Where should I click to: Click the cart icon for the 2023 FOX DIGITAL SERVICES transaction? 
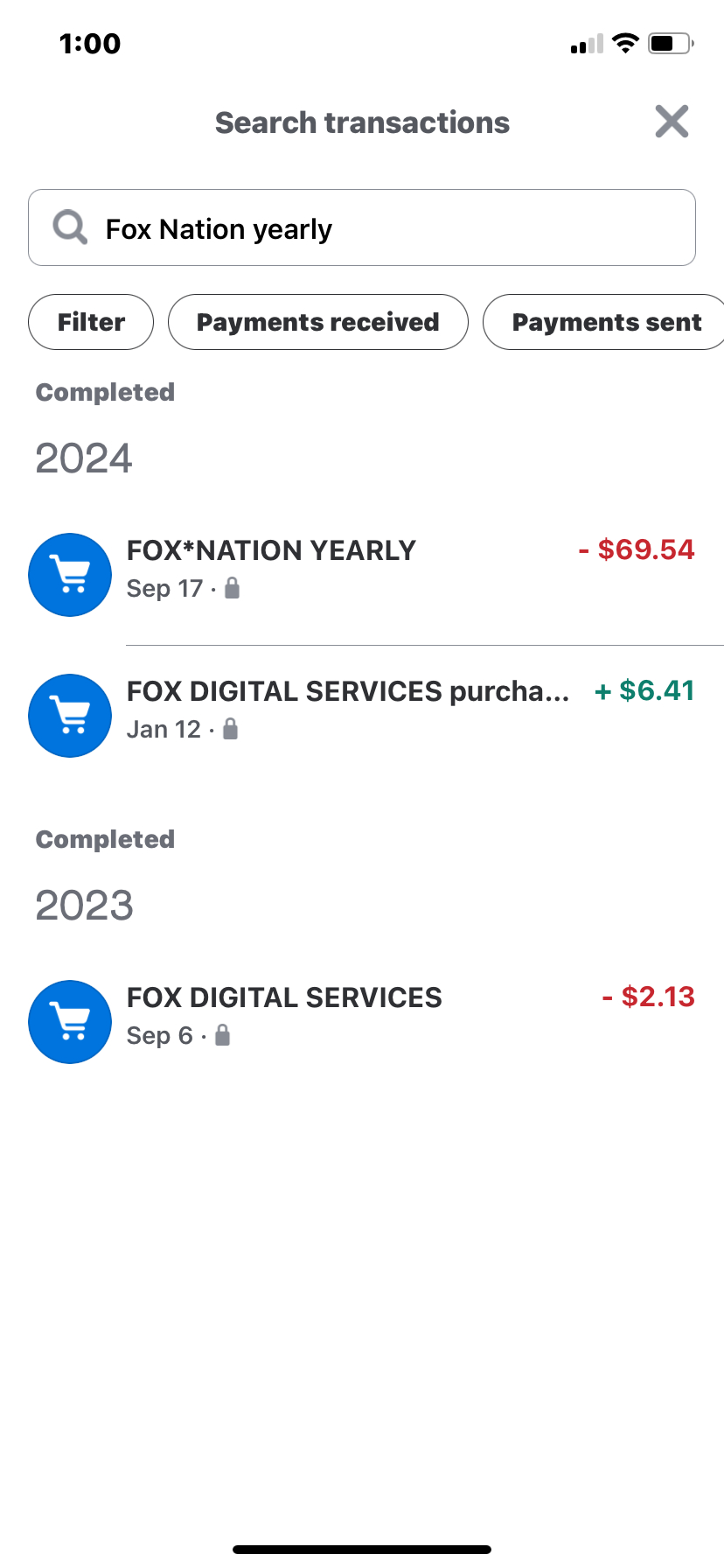click(x=70, y=1021)
